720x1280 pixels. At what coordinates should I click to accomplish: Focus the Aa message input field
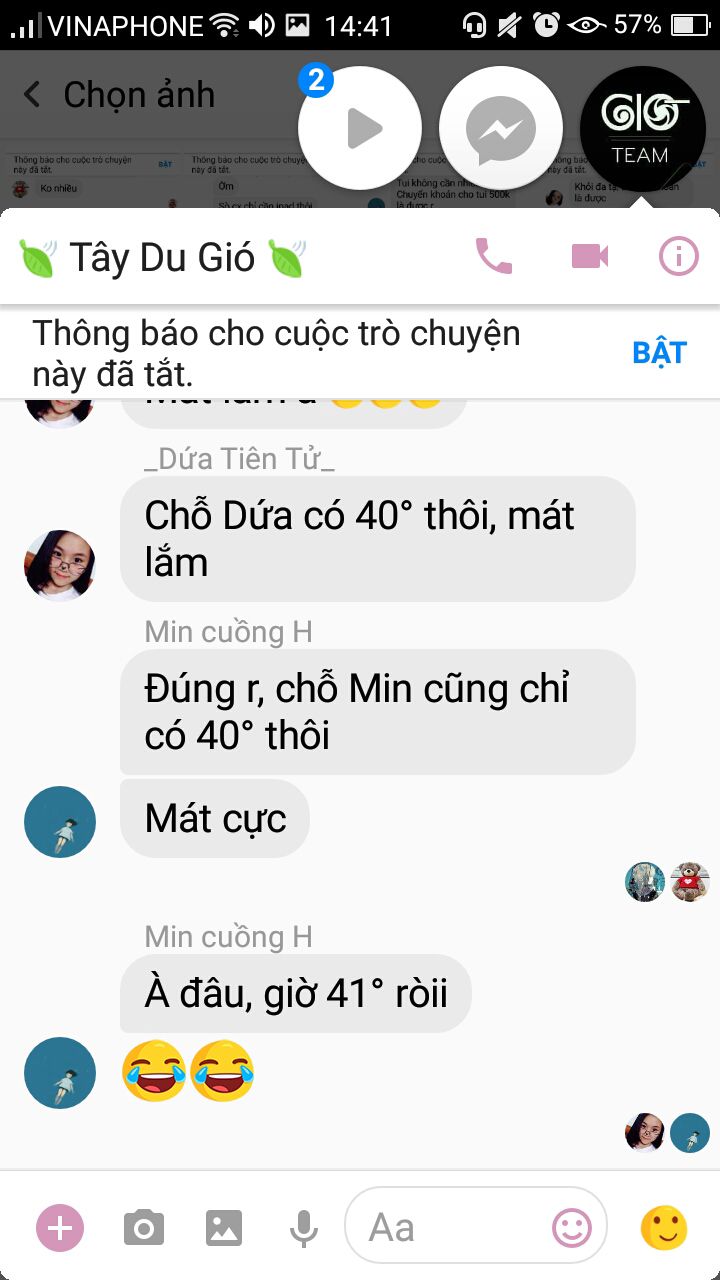tap(450, 1228)
